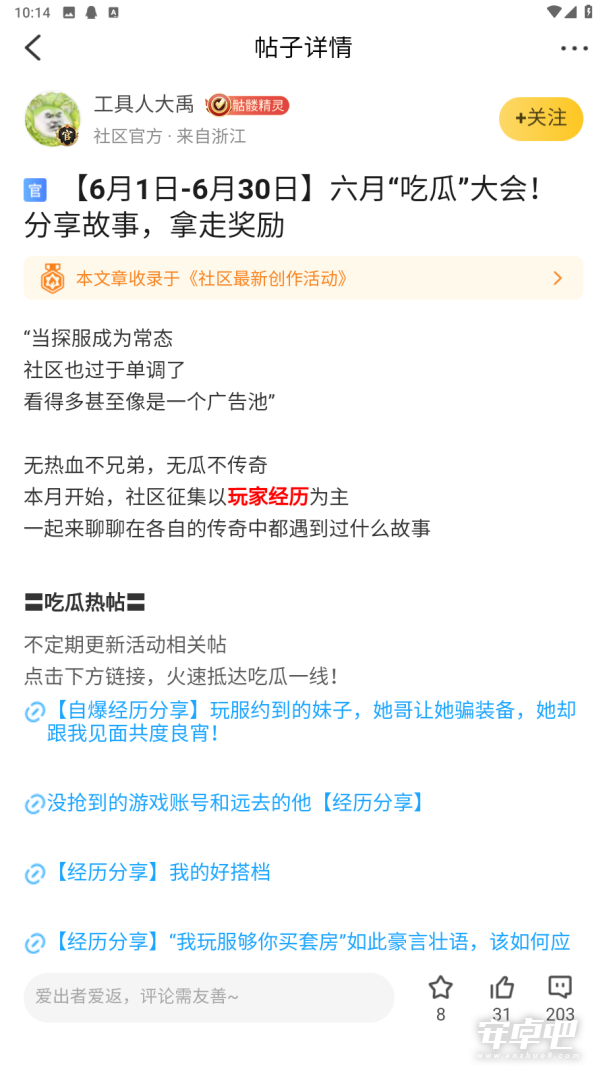
Task: Open the 我的好搭档 shared post link
Action: pyautogui.click(x=147, y=873)
